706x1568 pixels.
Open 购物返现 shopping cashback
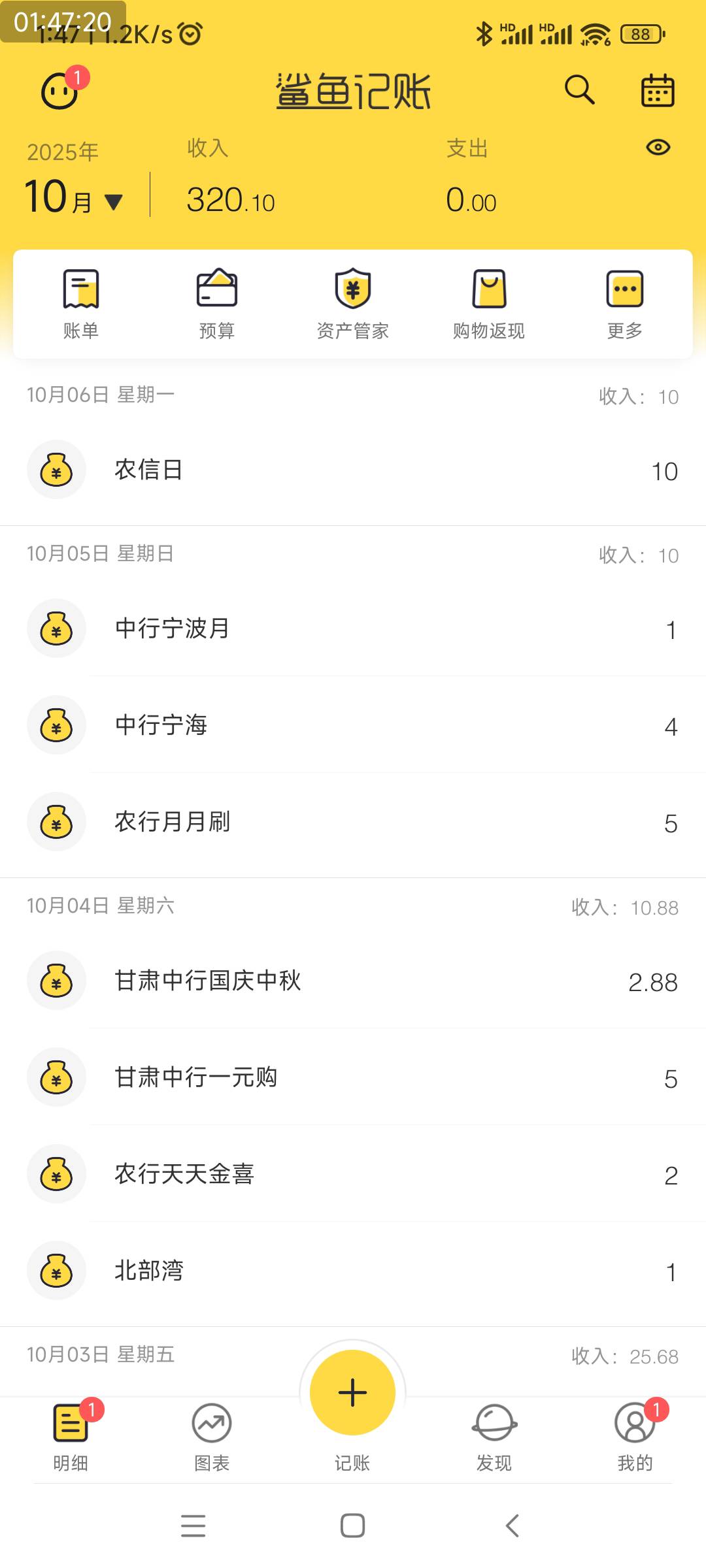pyautogui.click(x=489, y=304)
